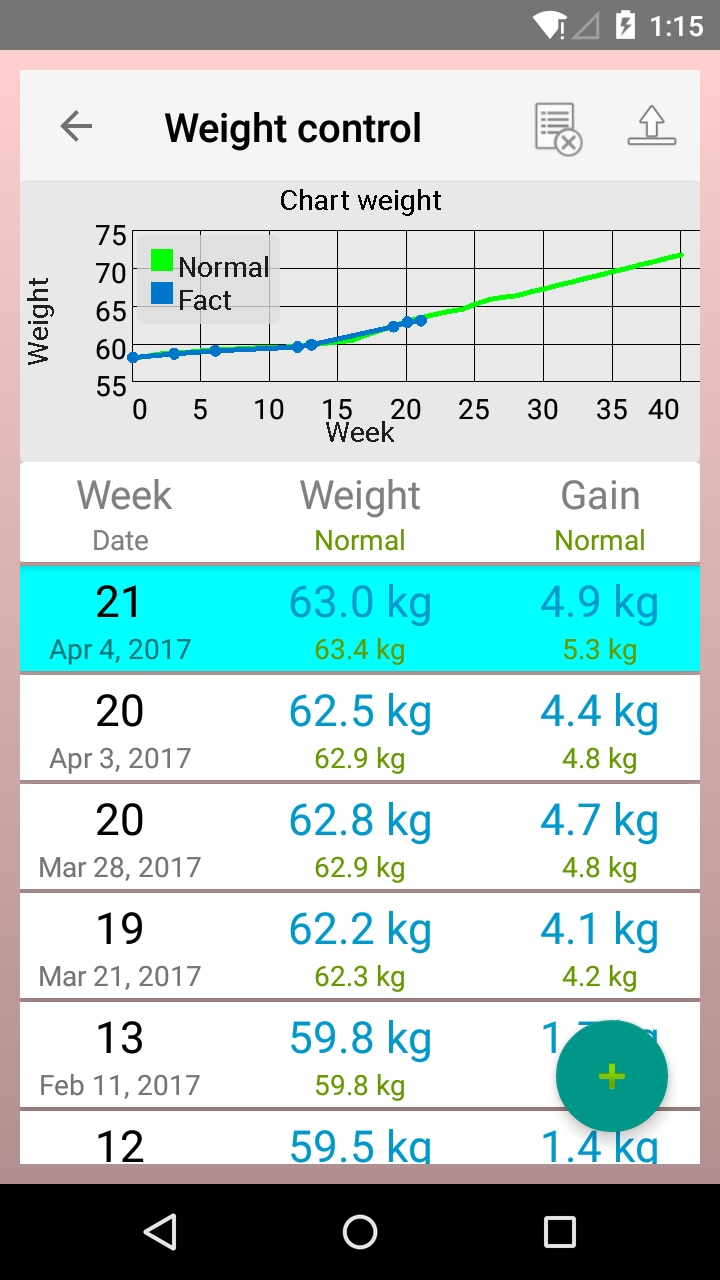Go back using the arrow icon

tap(76, 127)
